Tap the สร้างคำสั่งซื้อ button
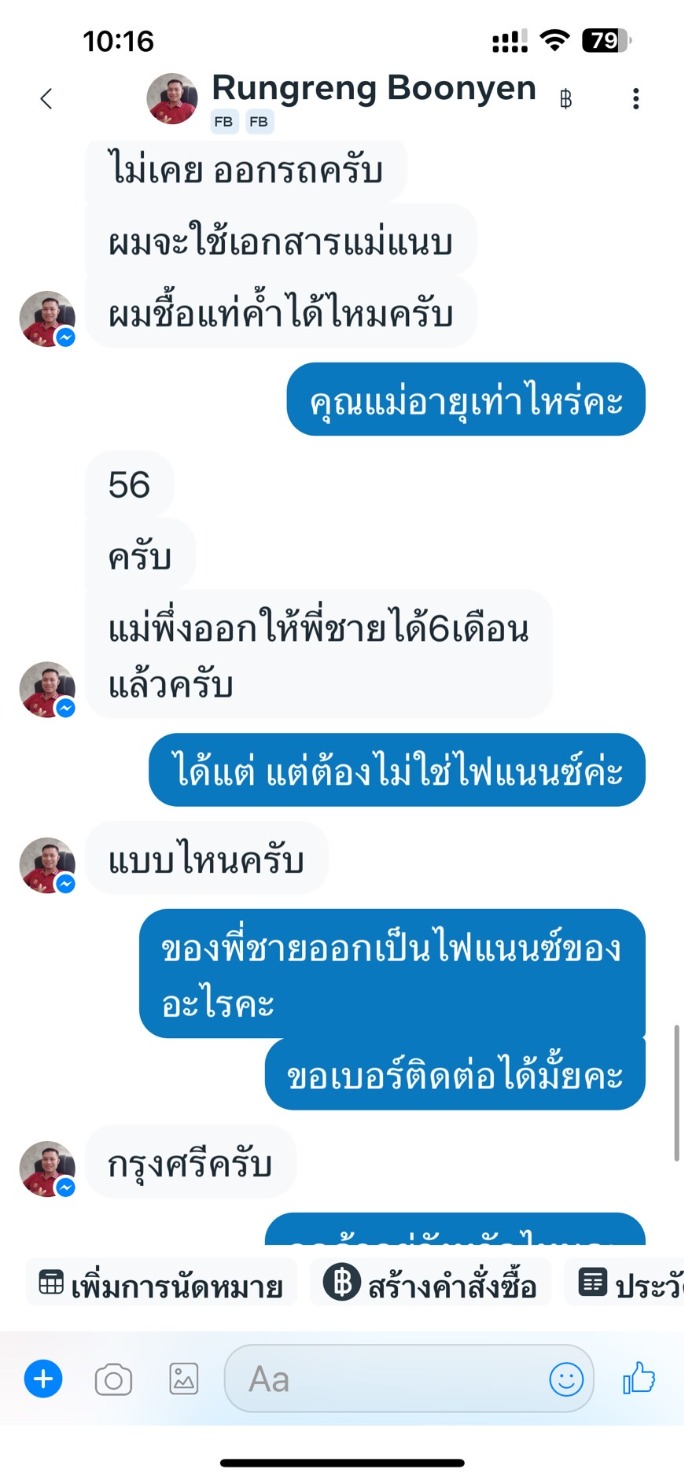 click(x=430, y=1284)
